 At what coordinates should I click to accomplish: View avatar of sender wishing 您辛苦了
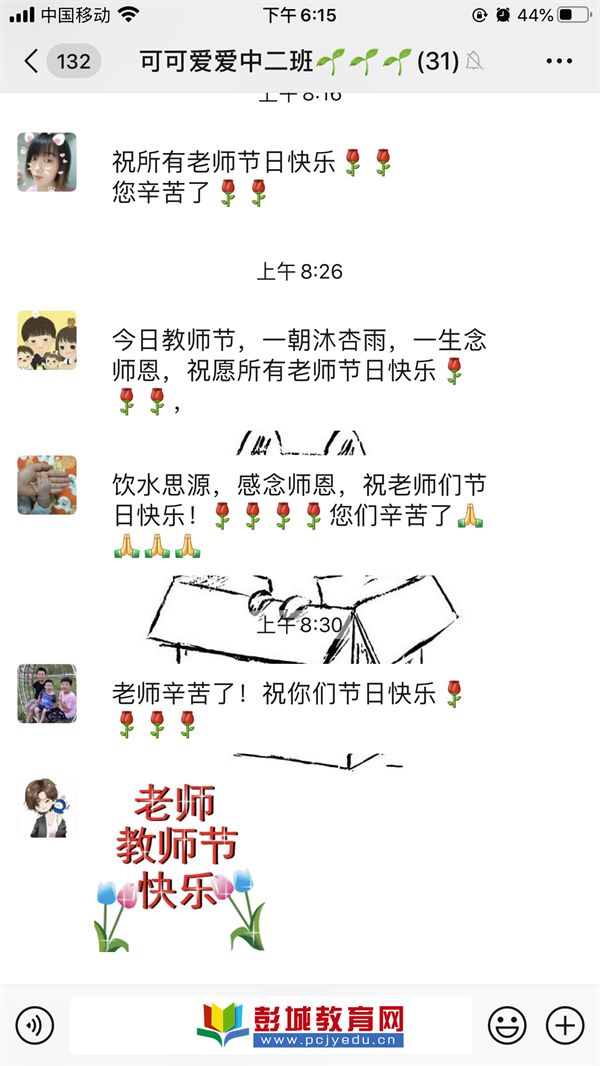[47, 161]
